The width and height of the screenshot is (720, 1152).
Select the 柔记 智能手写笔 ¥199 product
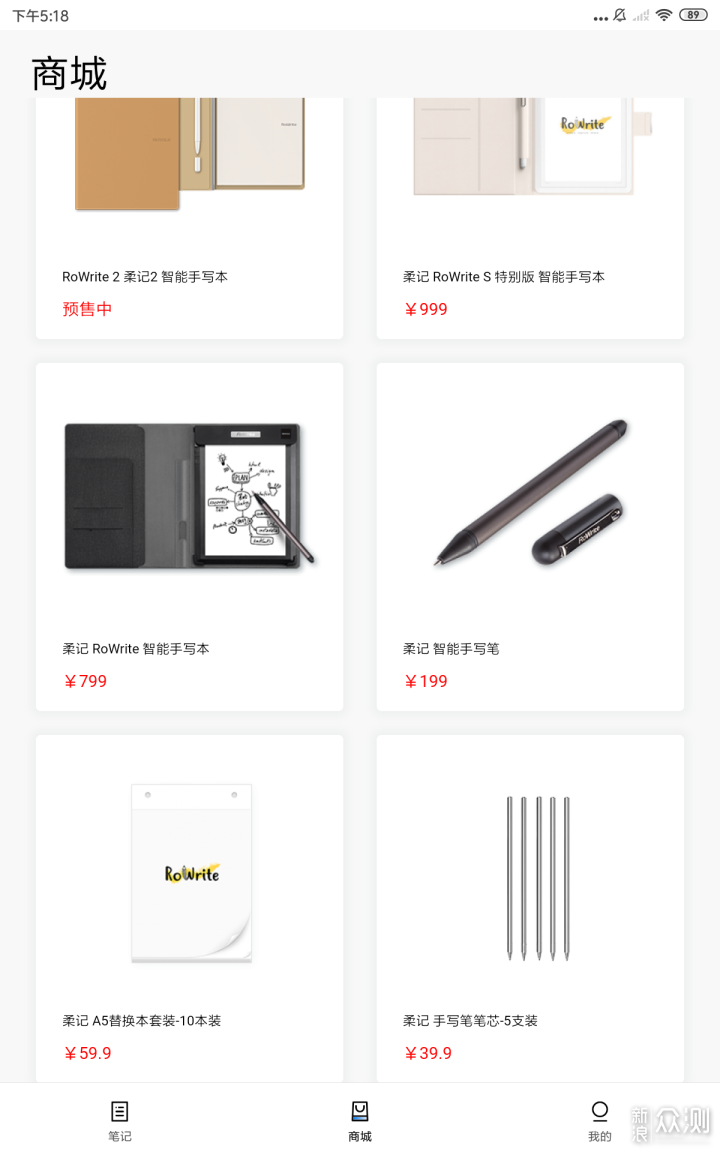[x=530, y=536]
